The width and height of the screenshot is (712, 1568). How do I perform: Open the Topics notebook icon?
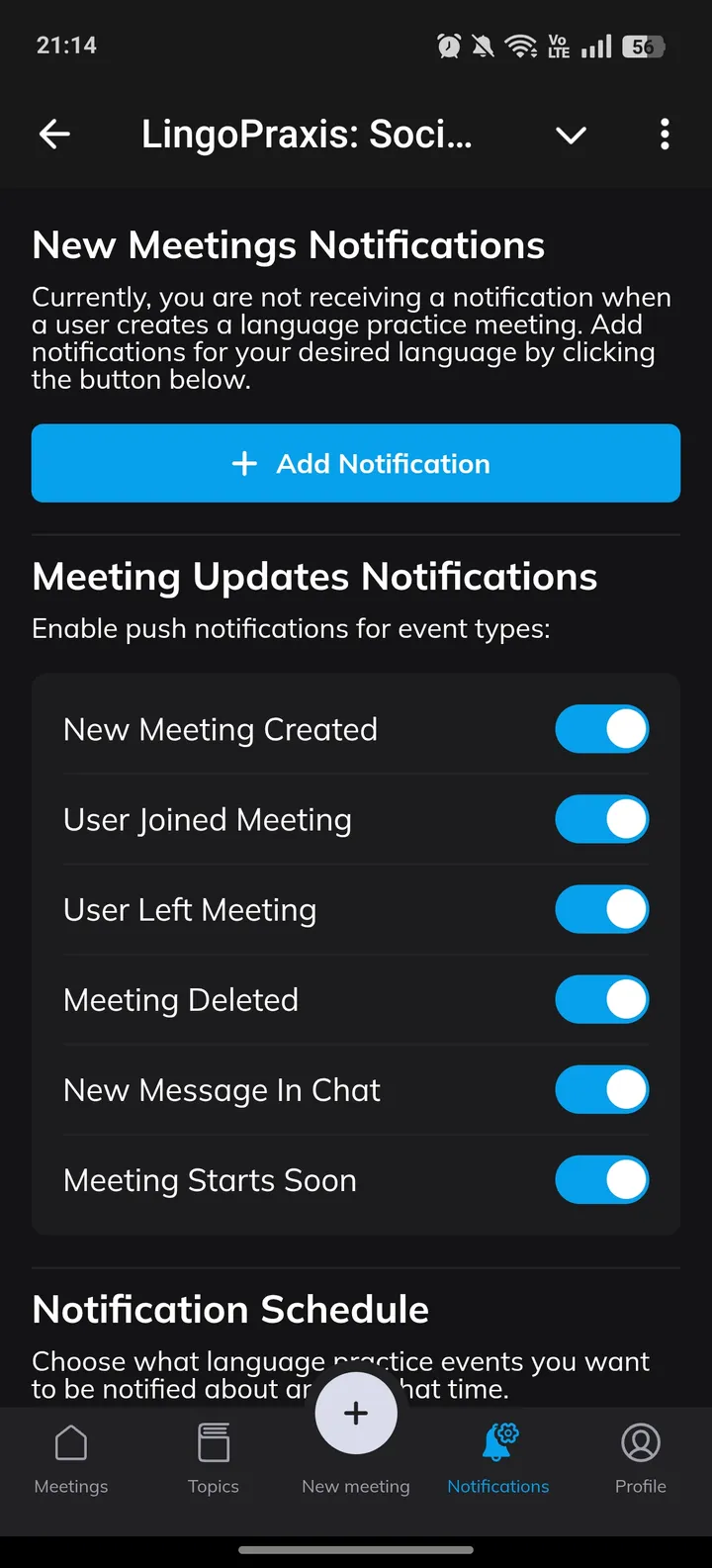click(213, 1442)
